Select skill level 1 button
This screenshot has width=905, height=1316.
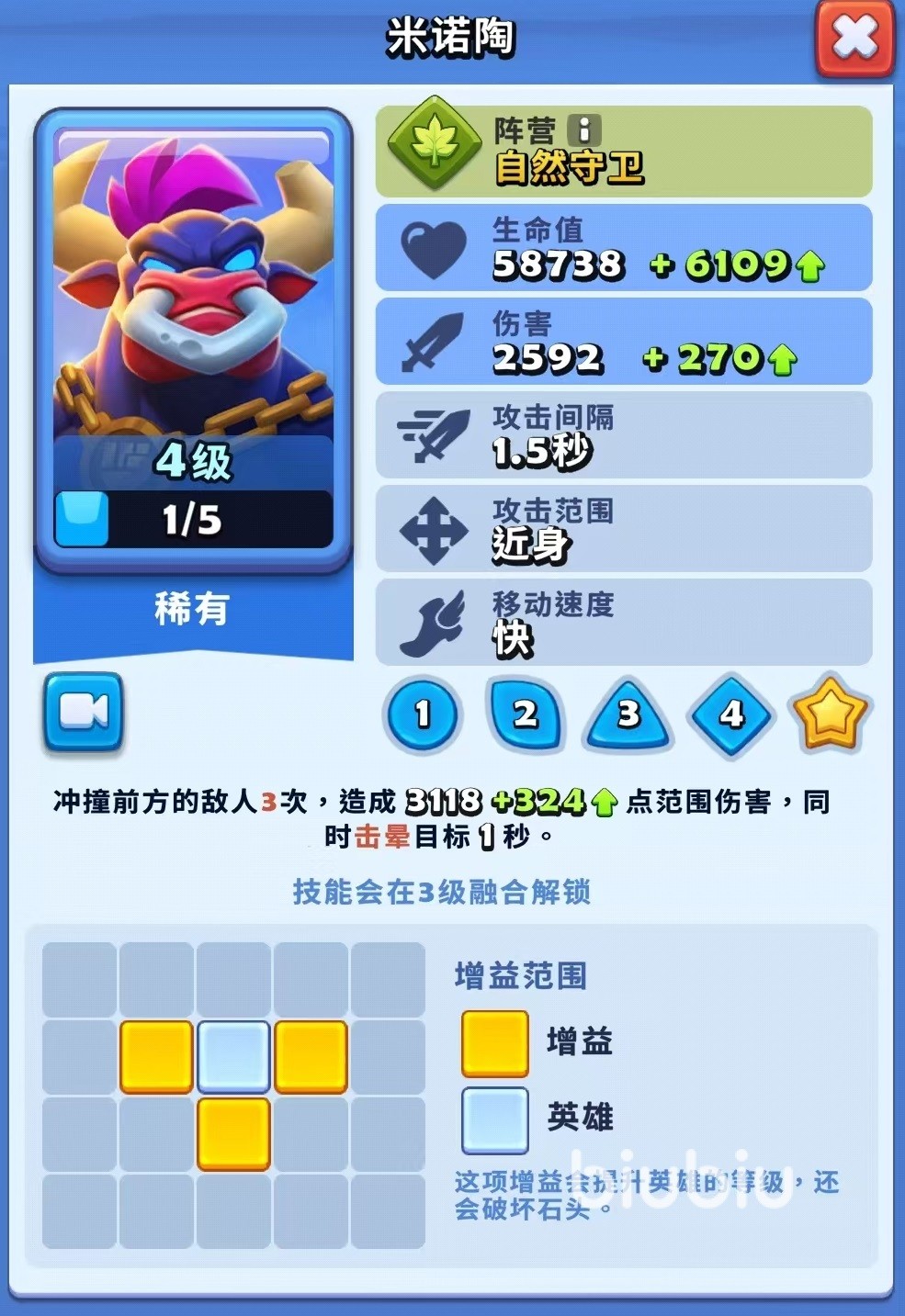pyautogui.click(x=423, y=714)
